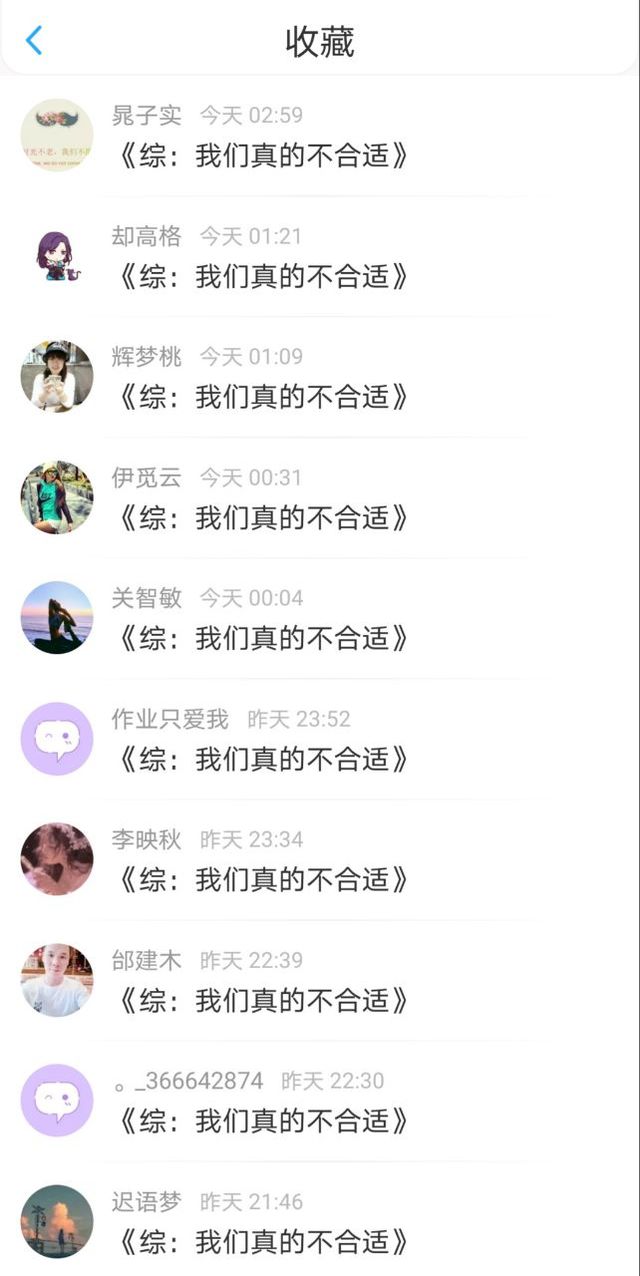Go back from the 收藏 page

click(x=34, y=41)
